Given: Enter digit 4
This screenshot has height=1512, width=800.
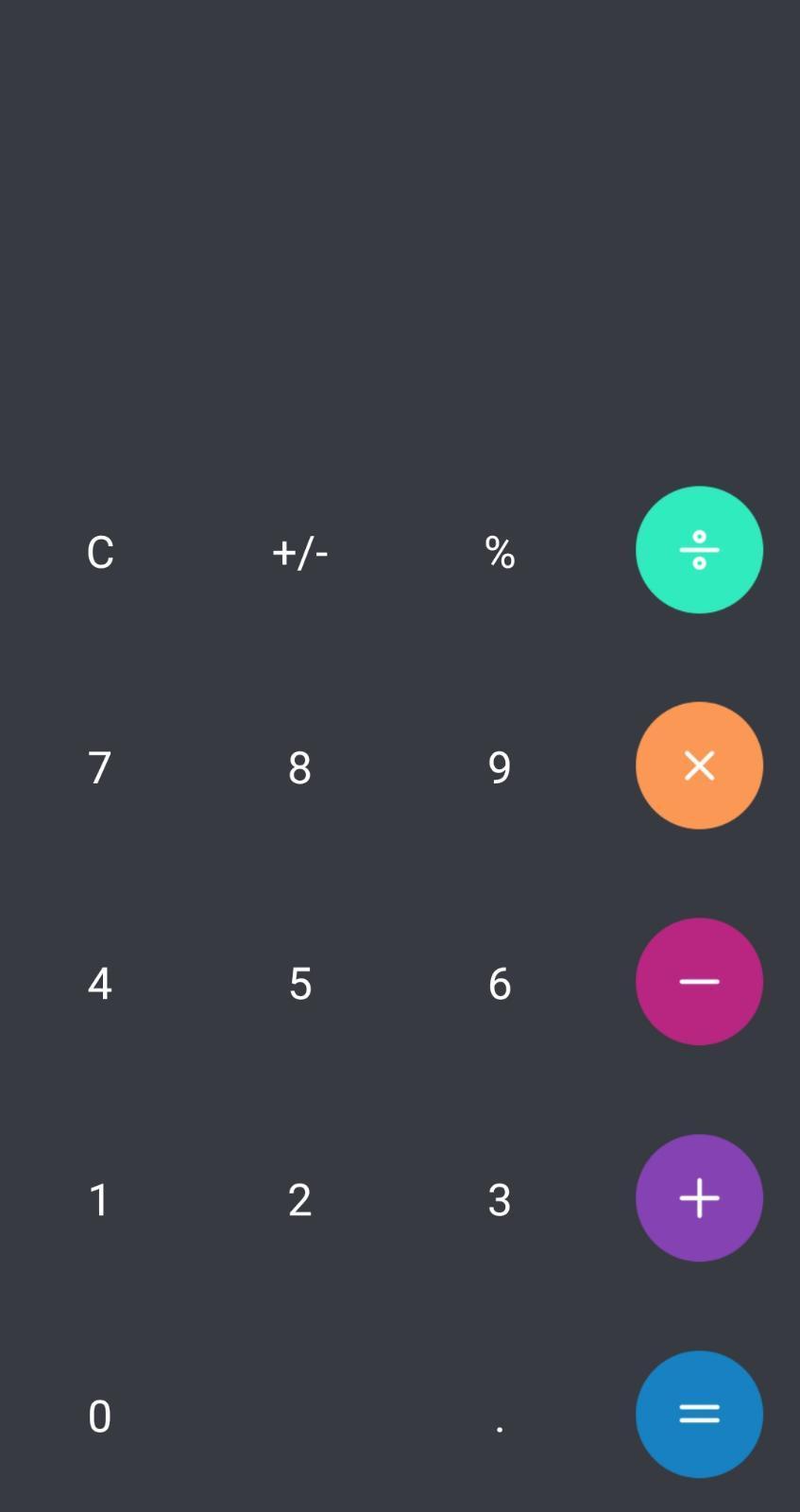Looking at the screenshot, I should (x=100, y=984).
